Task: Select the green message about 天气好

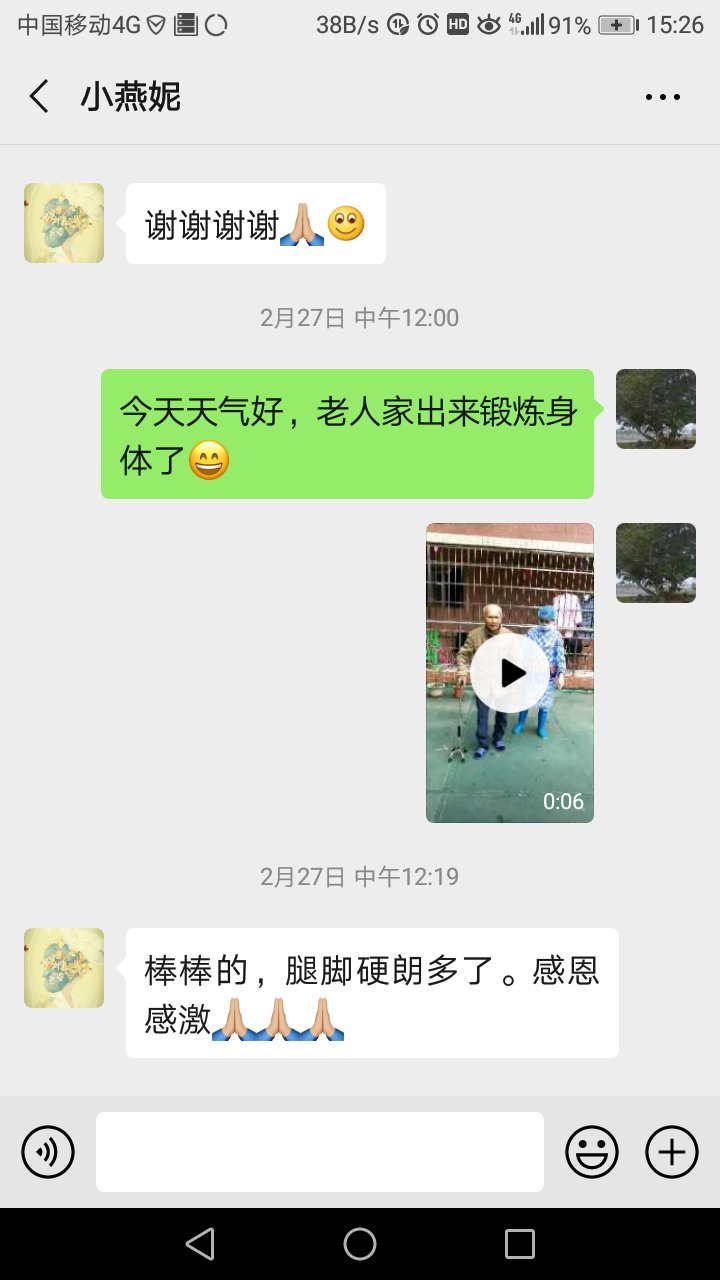Action: 346,432
